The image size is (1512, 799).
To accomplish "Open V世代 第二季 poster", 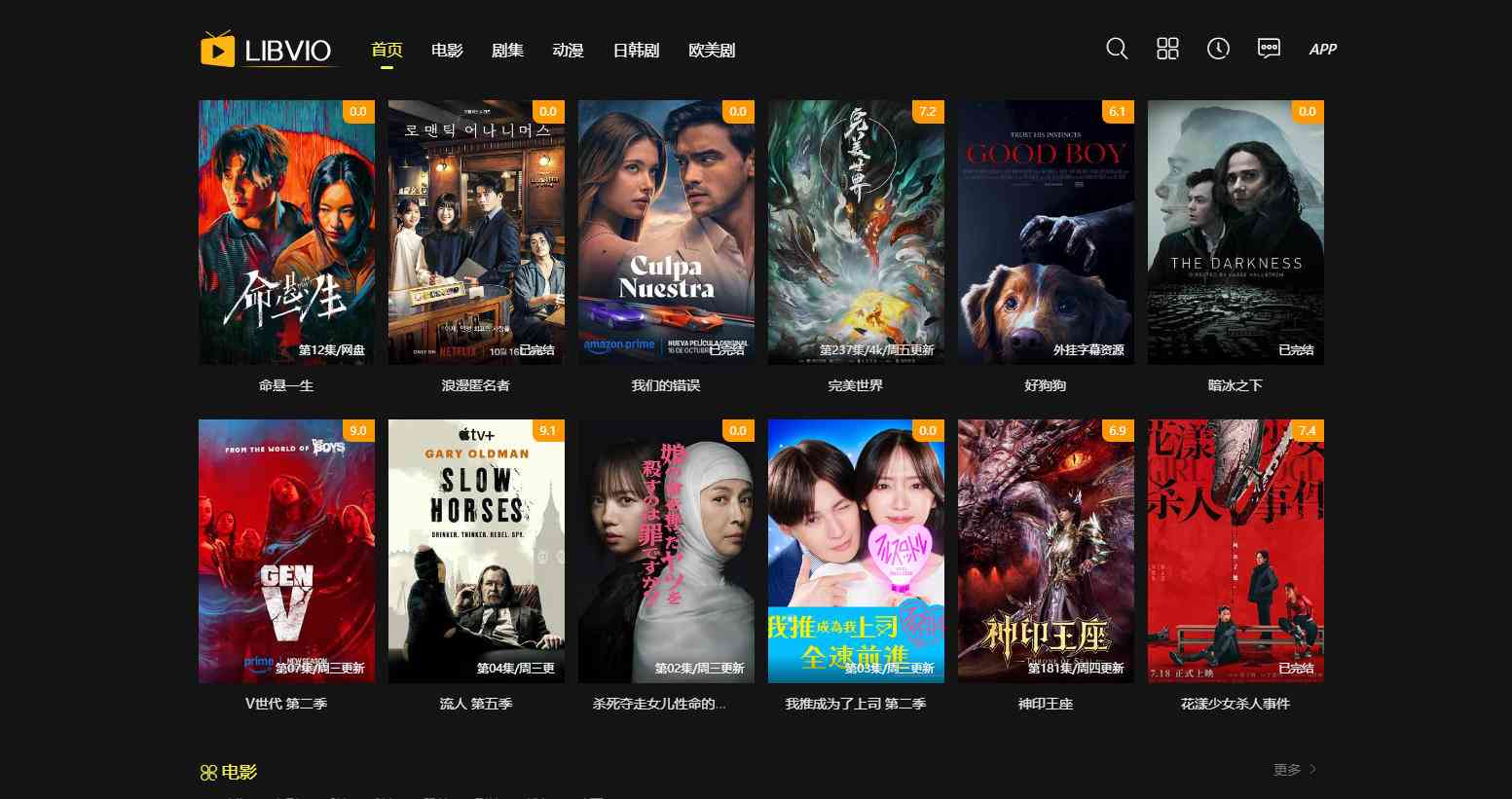I will 286,551.
